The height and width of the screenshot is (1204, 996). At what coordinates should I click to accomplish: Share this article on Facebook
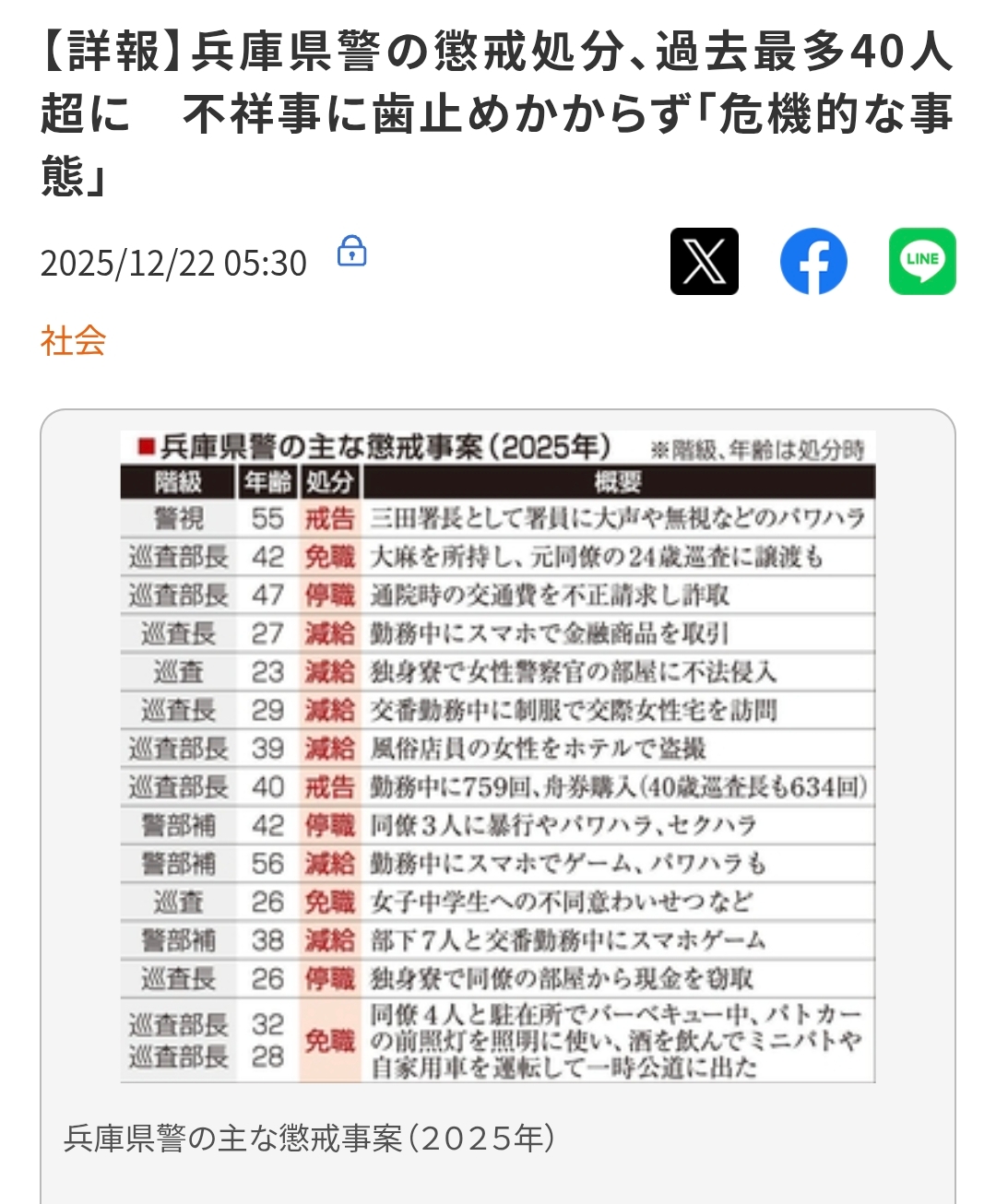point(812,261)
